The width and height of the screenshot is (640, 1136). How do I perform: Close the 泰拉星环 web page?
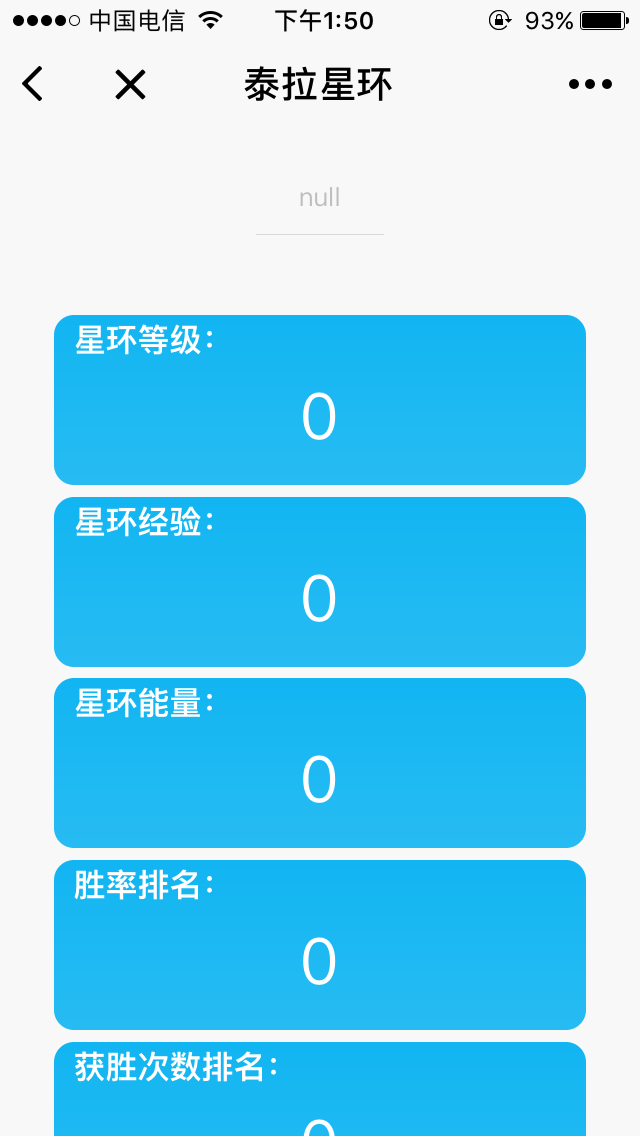(130, 85)
